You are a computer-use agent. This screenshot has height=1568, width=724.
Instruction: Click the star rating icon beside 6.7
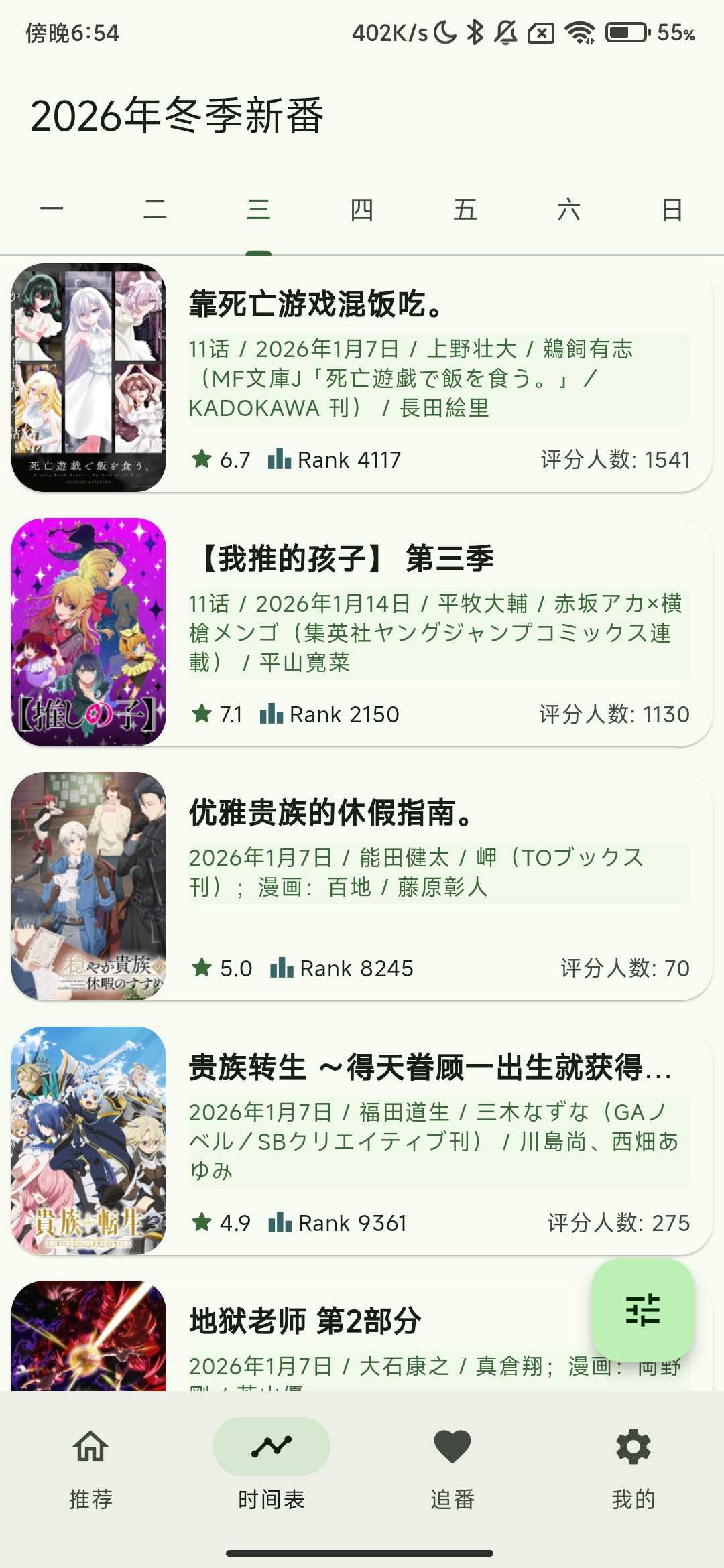[202, 458]
